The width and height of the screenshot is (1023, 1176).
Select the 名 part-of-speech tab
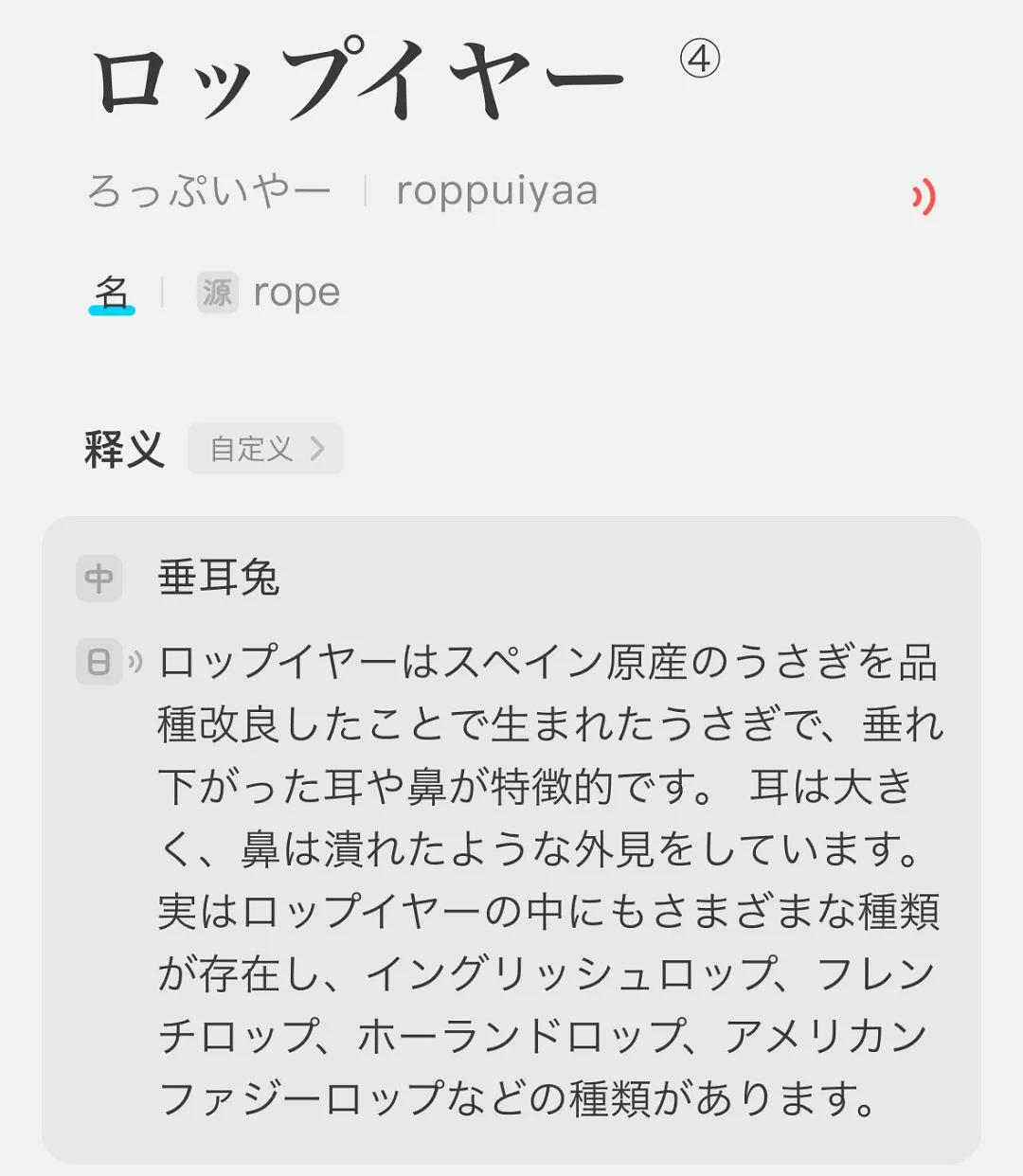(112, 293)
